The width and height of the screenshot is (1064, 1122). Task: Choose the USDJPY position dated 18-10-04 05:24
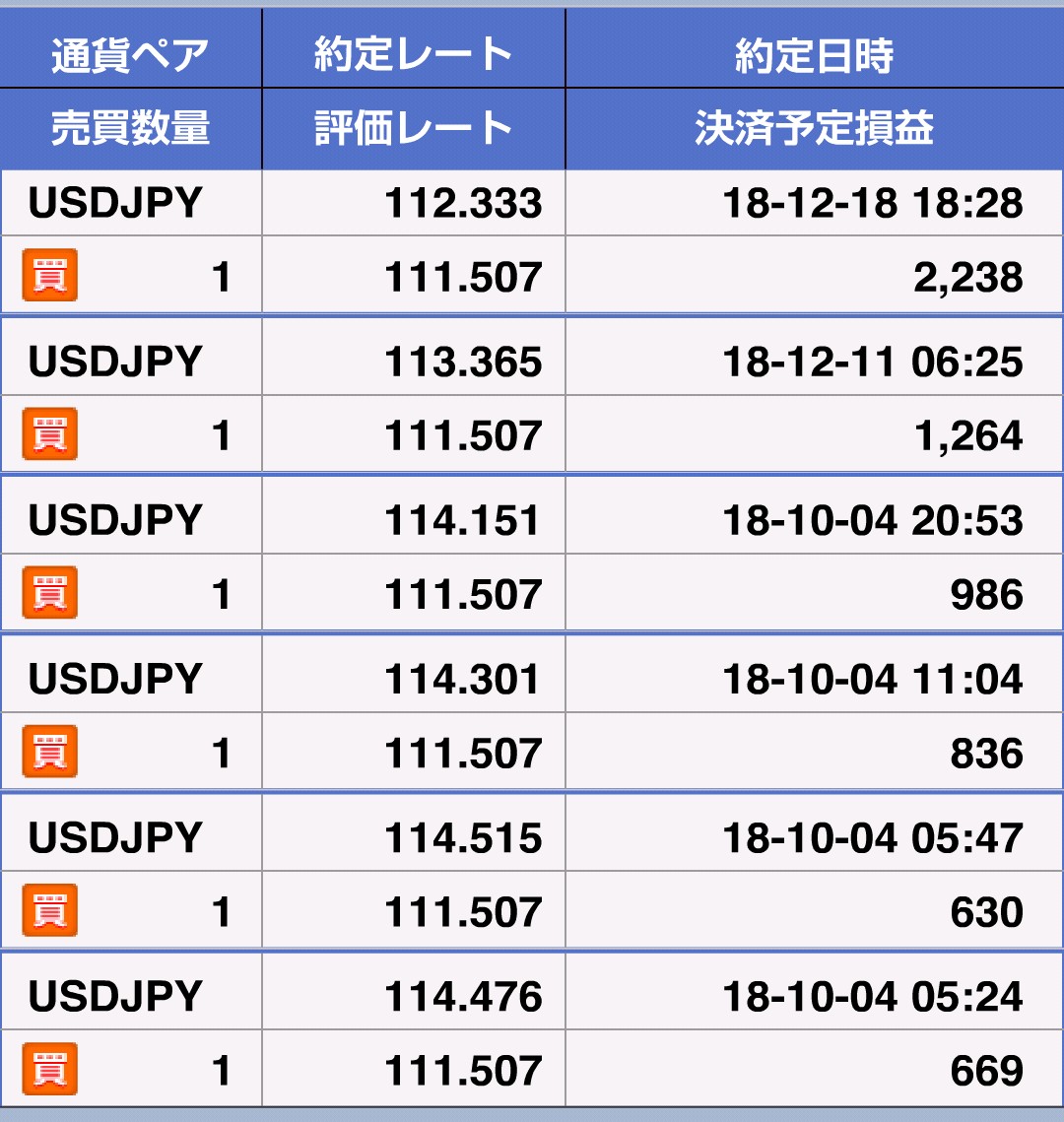point(872,997)
